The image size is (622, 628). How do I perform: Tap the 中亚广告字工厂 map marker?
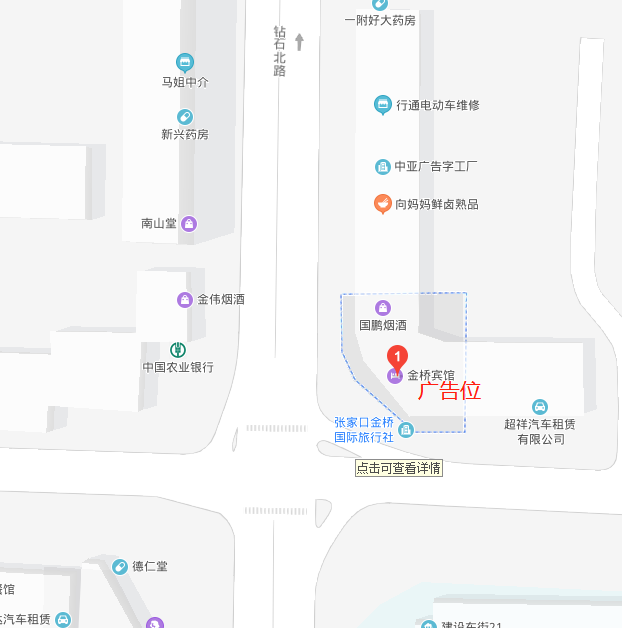(382, 167)
